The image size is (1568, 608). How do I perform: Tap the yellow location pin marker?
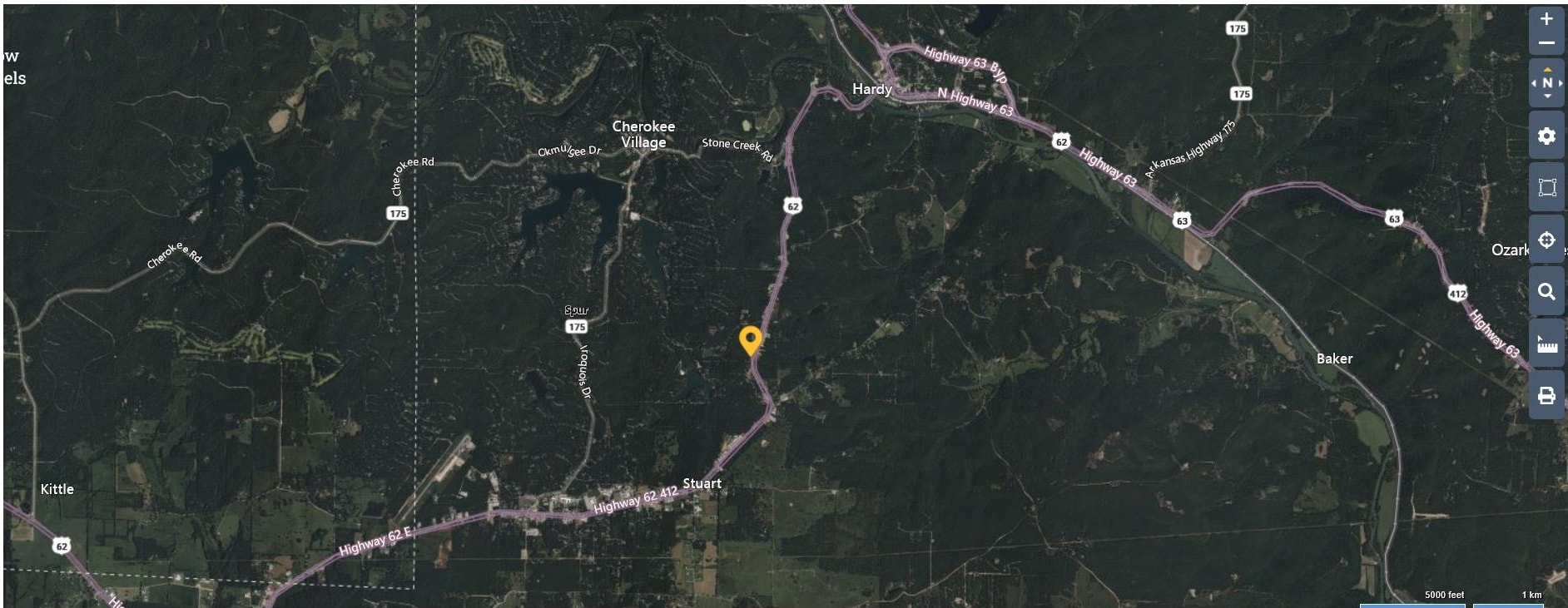click(x=750, y=339)
